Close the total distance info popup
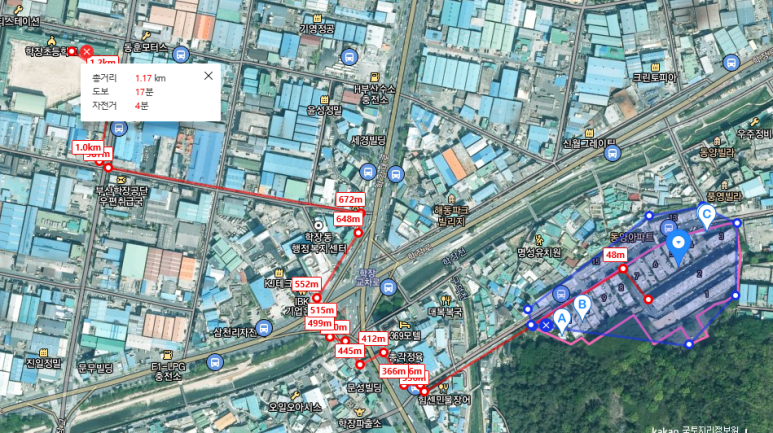This screenshot has height=433, width=773. [208, 76]
